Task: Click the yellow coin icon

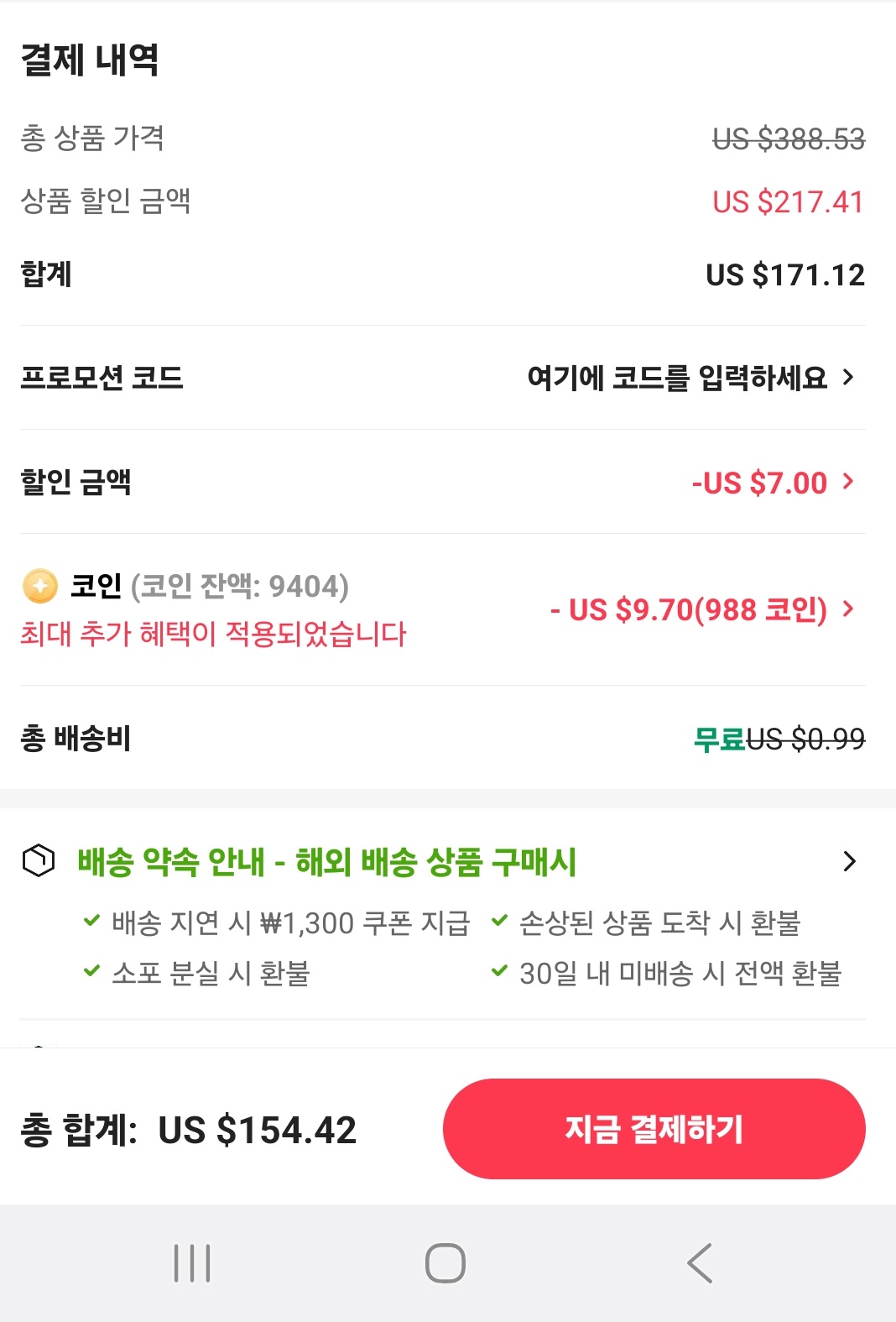Action: click(39, 586)
